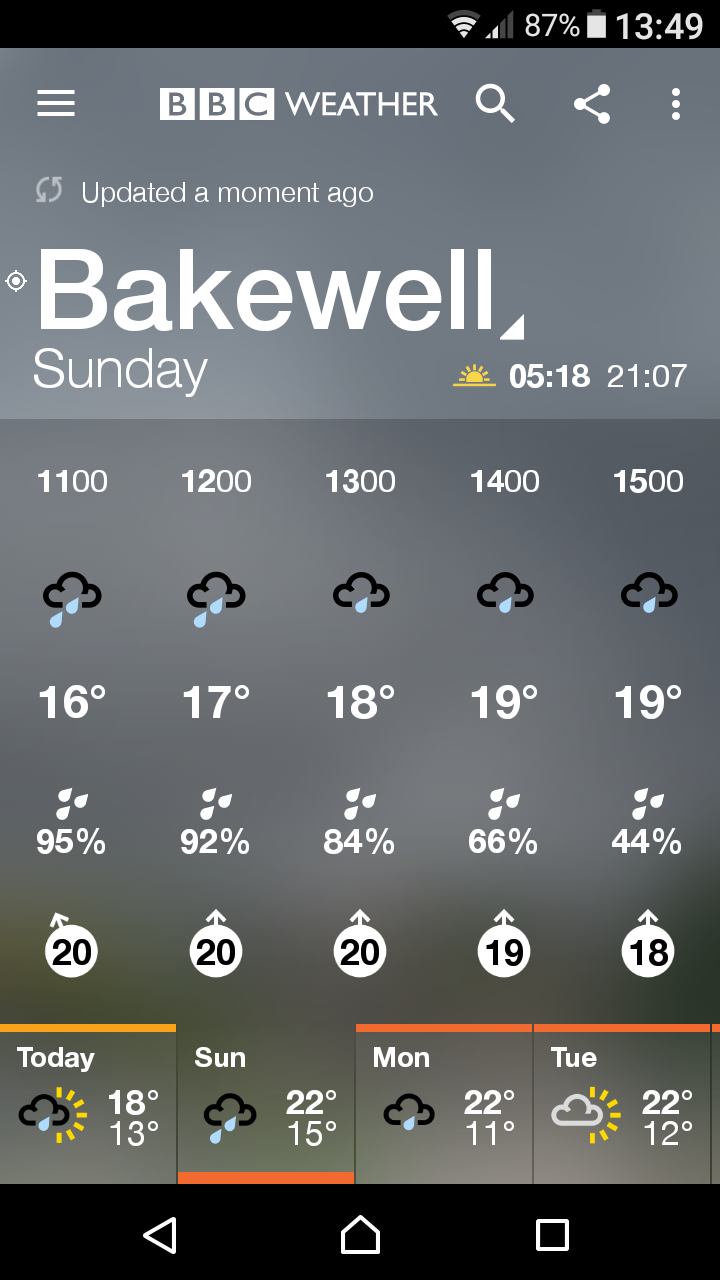Image resolution: width=720 pixels, height=1280 pixels.
Task: Go back using system navigation
Action: 160,1235
